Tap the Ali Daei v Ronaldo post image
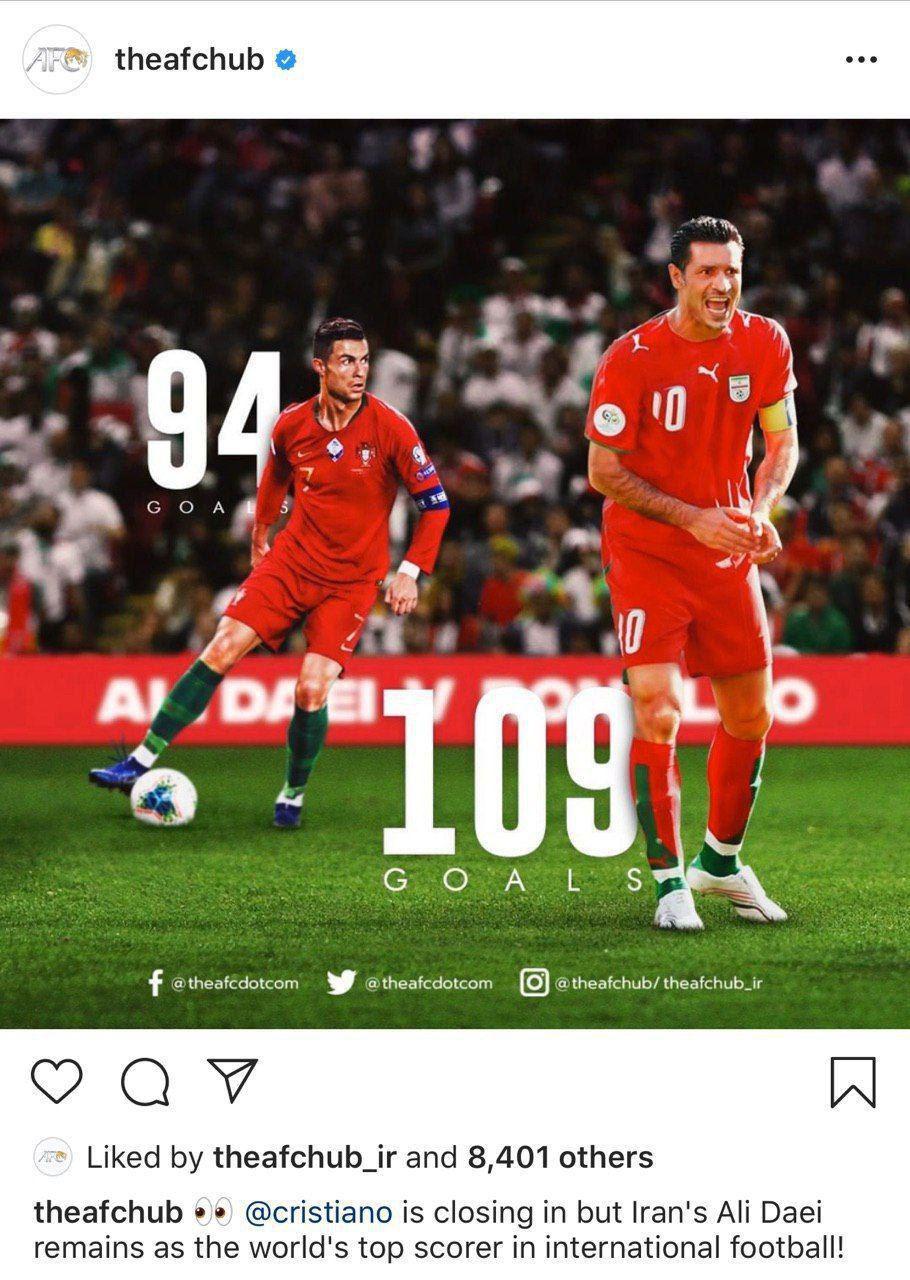This screenshot has width=910, height=1280. [x=455, y=573]
